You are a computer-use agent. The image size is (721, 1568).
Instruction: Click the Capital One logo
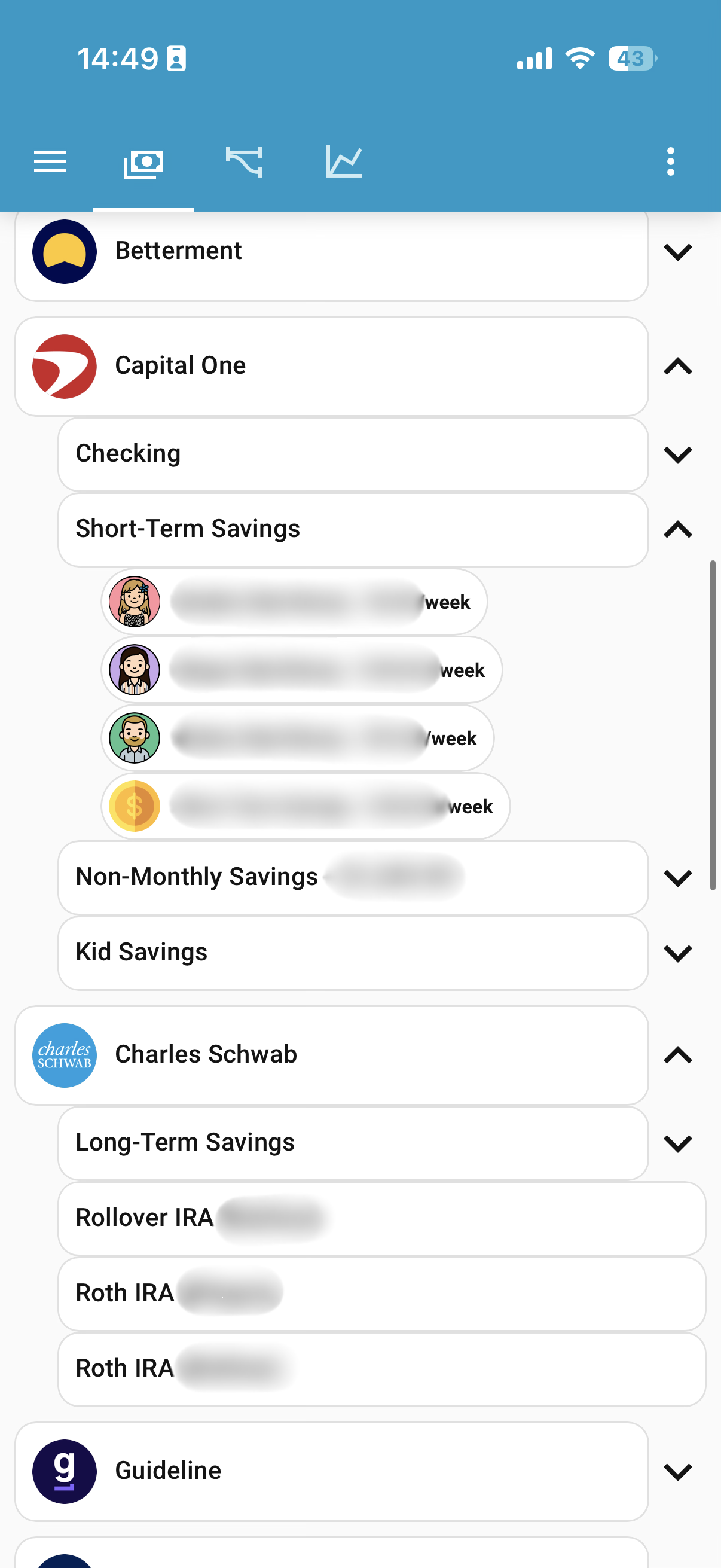65,365
